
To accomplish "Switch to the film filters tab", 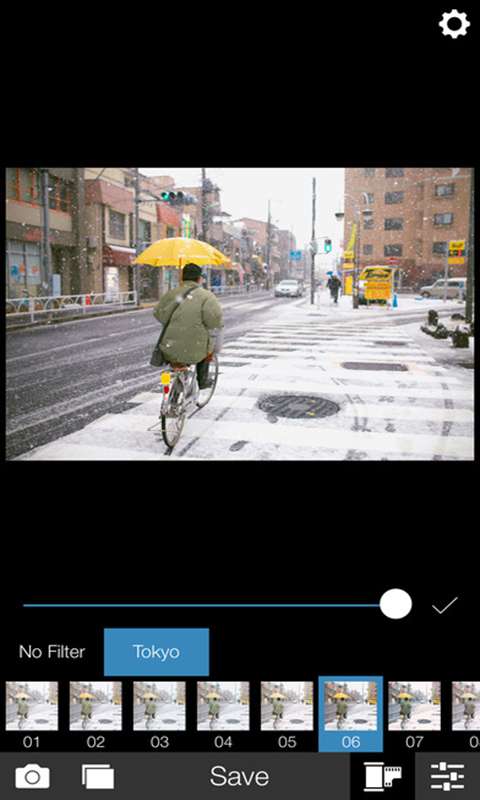I will click(x=383, y=777).
